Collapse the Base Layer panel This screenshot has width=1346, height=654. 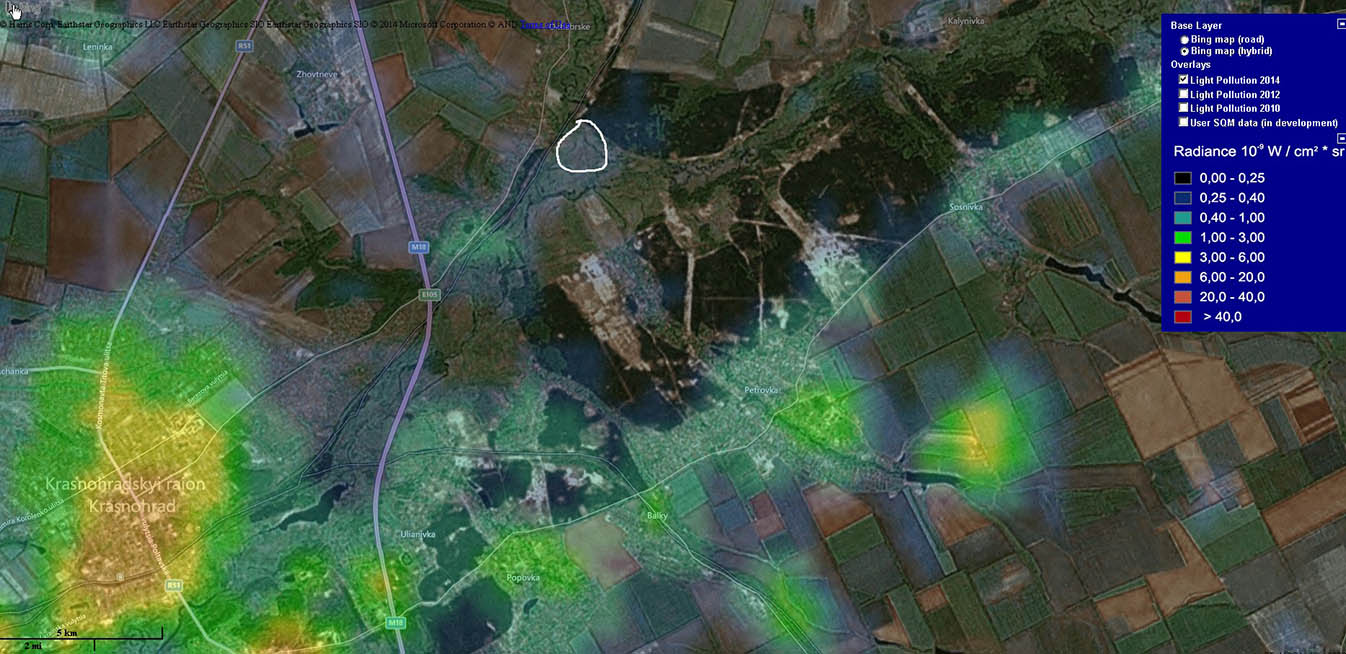point(1340,24)
